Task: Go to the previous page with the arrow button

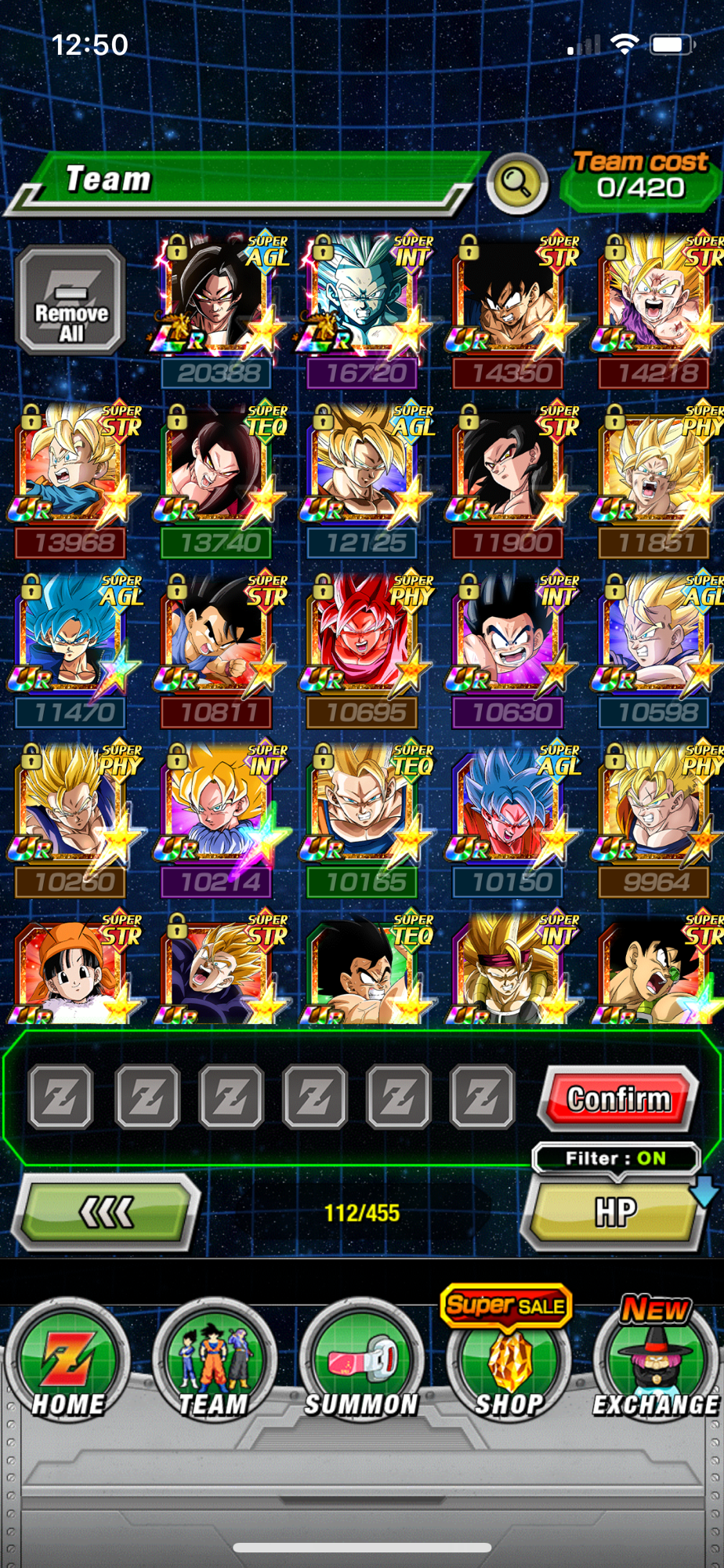Action: tap(107, 1212)
